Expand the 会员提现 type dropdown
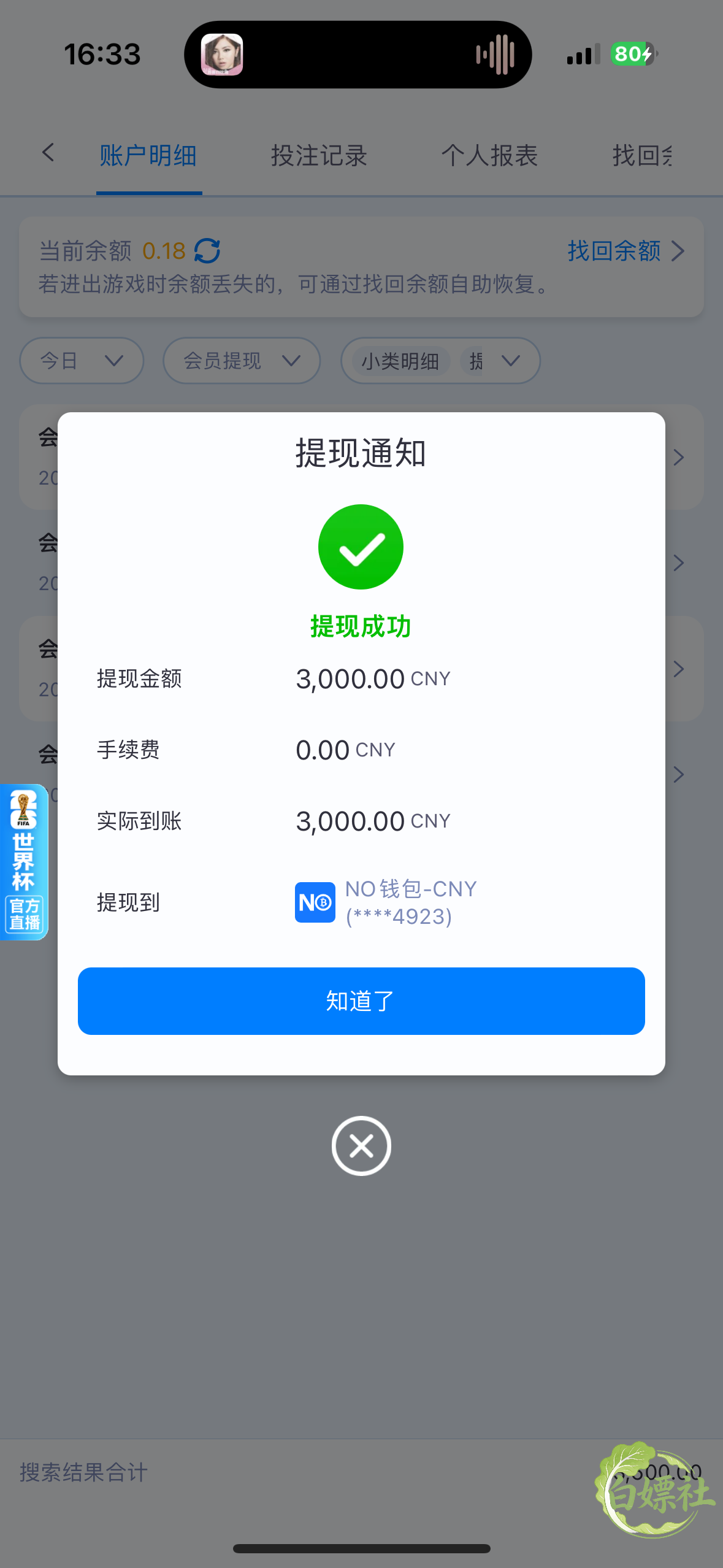723x1568 pixels. tap(242, 361)
